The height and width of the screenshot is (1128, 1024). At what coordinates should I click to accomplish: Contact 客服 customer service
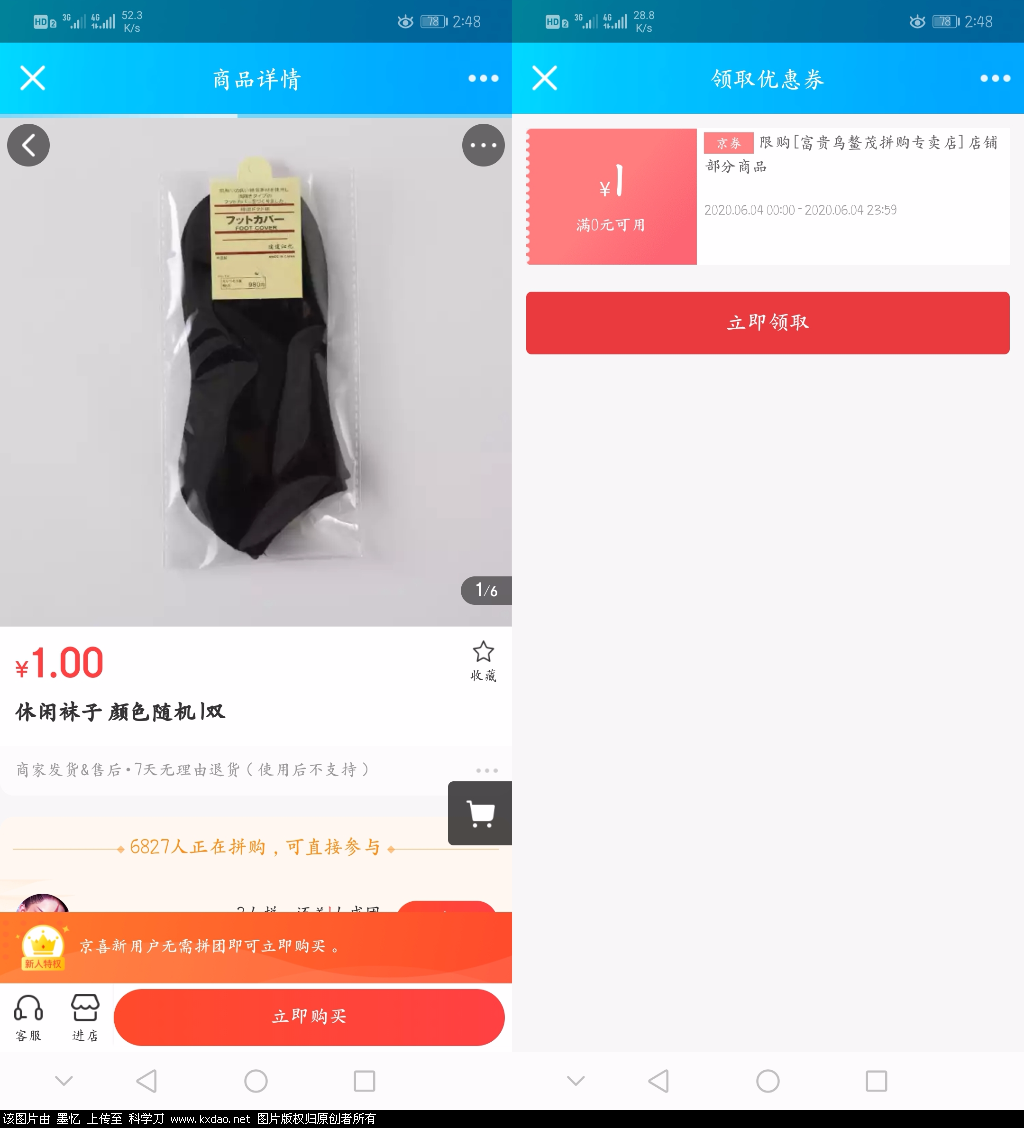[x=29, y=1017]
